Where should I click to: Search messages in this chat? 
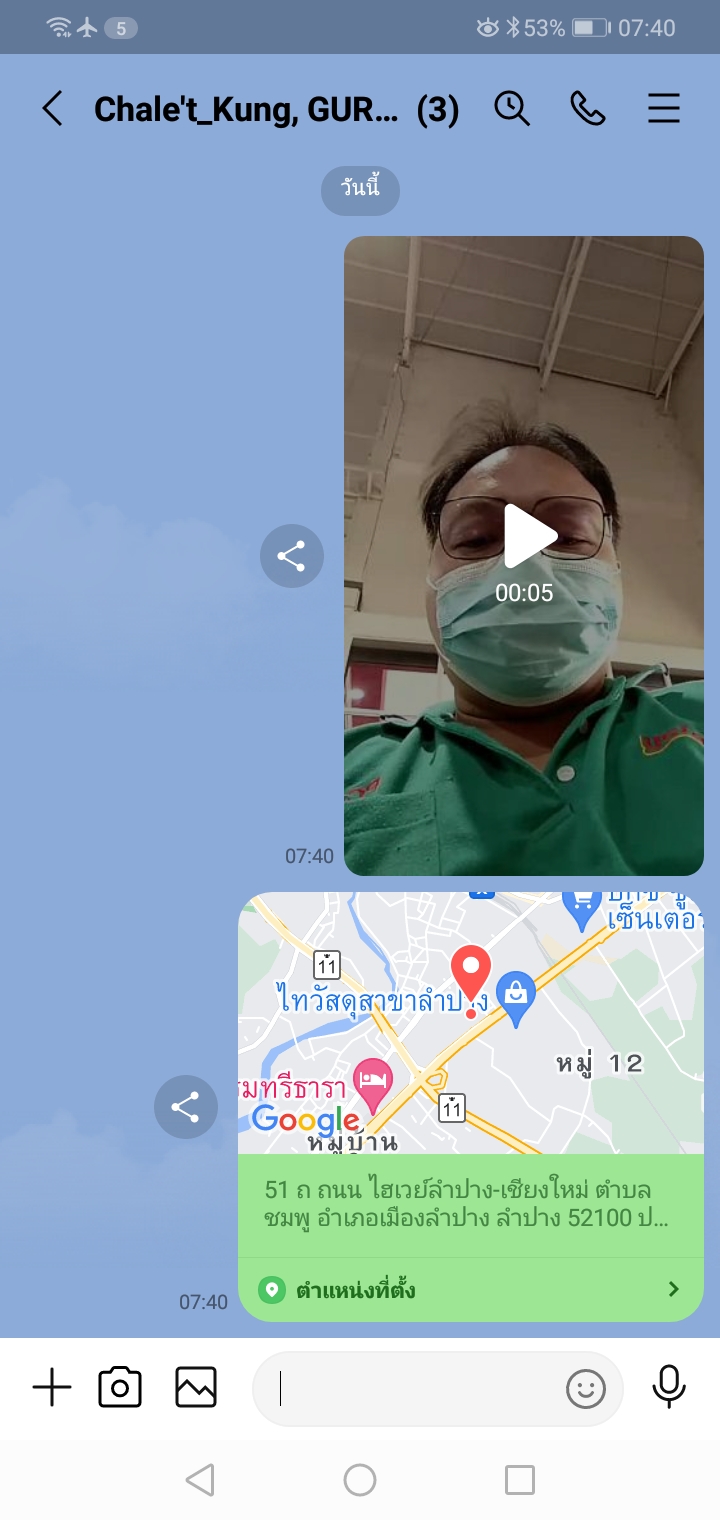[x=512, y=108]
